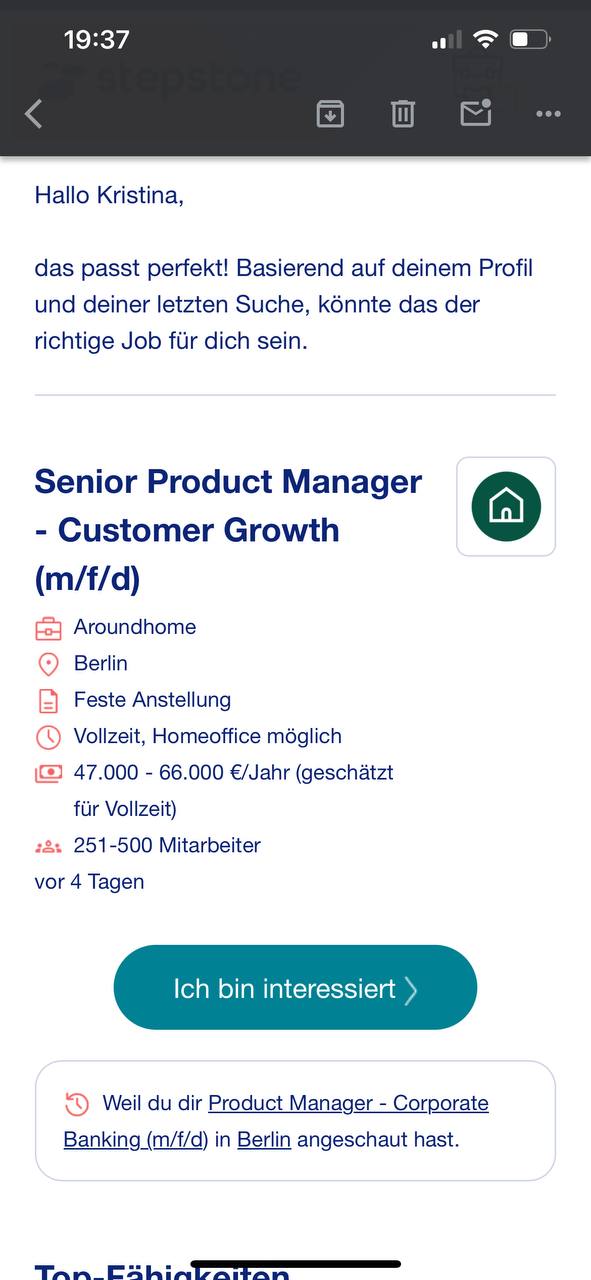This screenshot has width=591, height=1280.
Task: Open the three-dot overflow menu
Action: point(548,114)
